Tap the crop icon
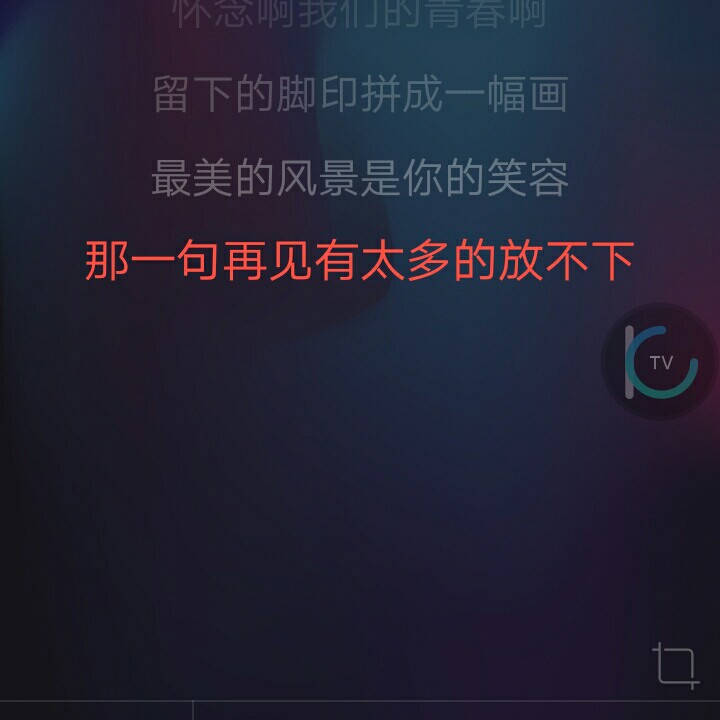The height and width of the screenshot is (720, 720). [675, 665]
